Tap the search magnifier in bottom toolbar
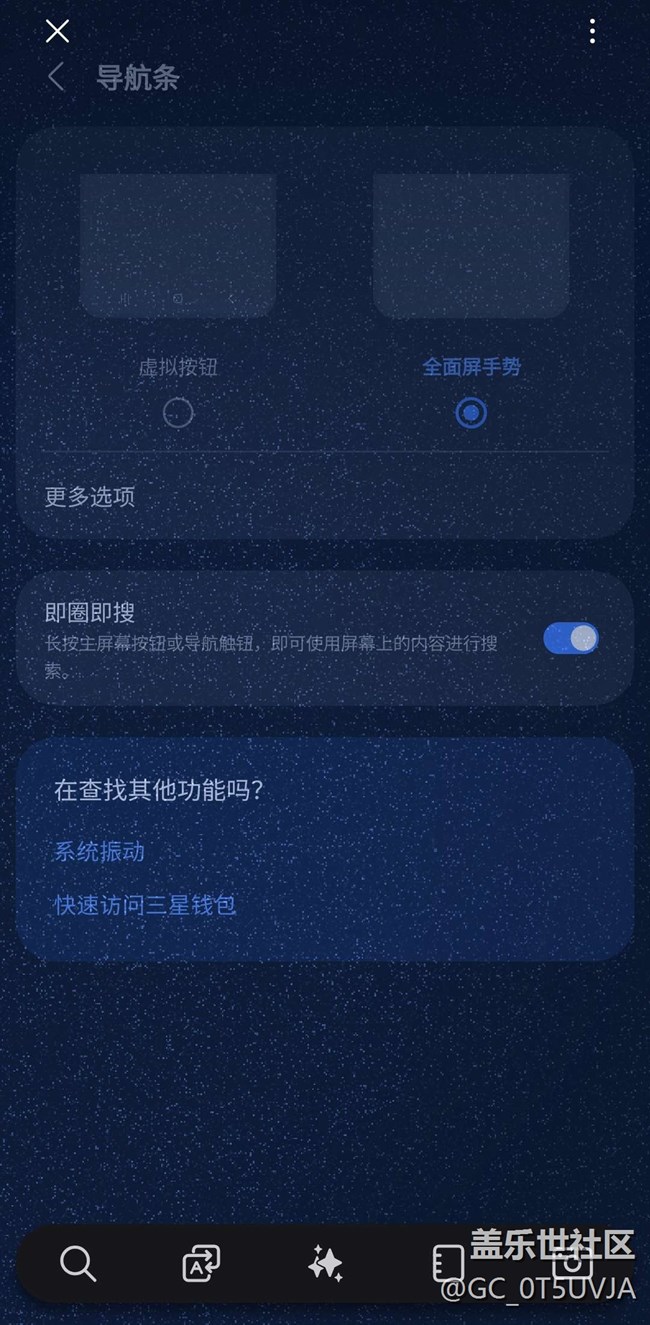The height and width of the screenshot is (1325, 650). click(x=78, y=1264)
